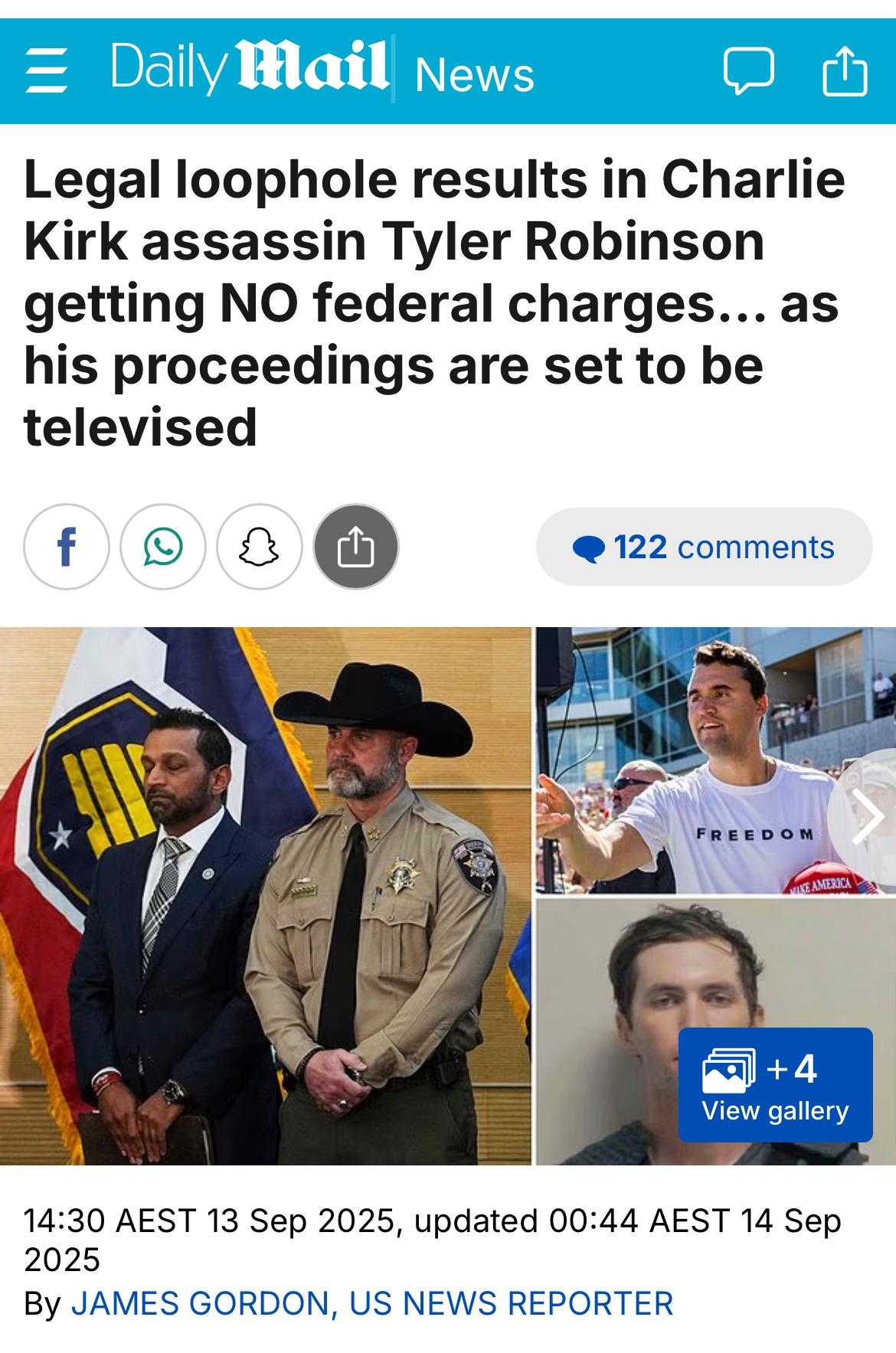Open the hamburger menu
The height and width of the screenshot is (1353, 896).
47,70
